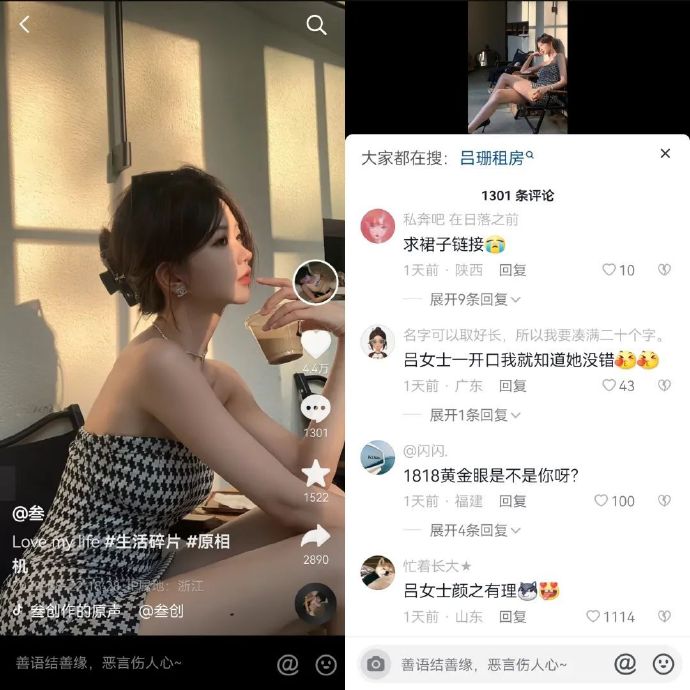Open the #生活碎片 hashtag
The width and height of the screenshot is (690, 690).
pos(142,541)
